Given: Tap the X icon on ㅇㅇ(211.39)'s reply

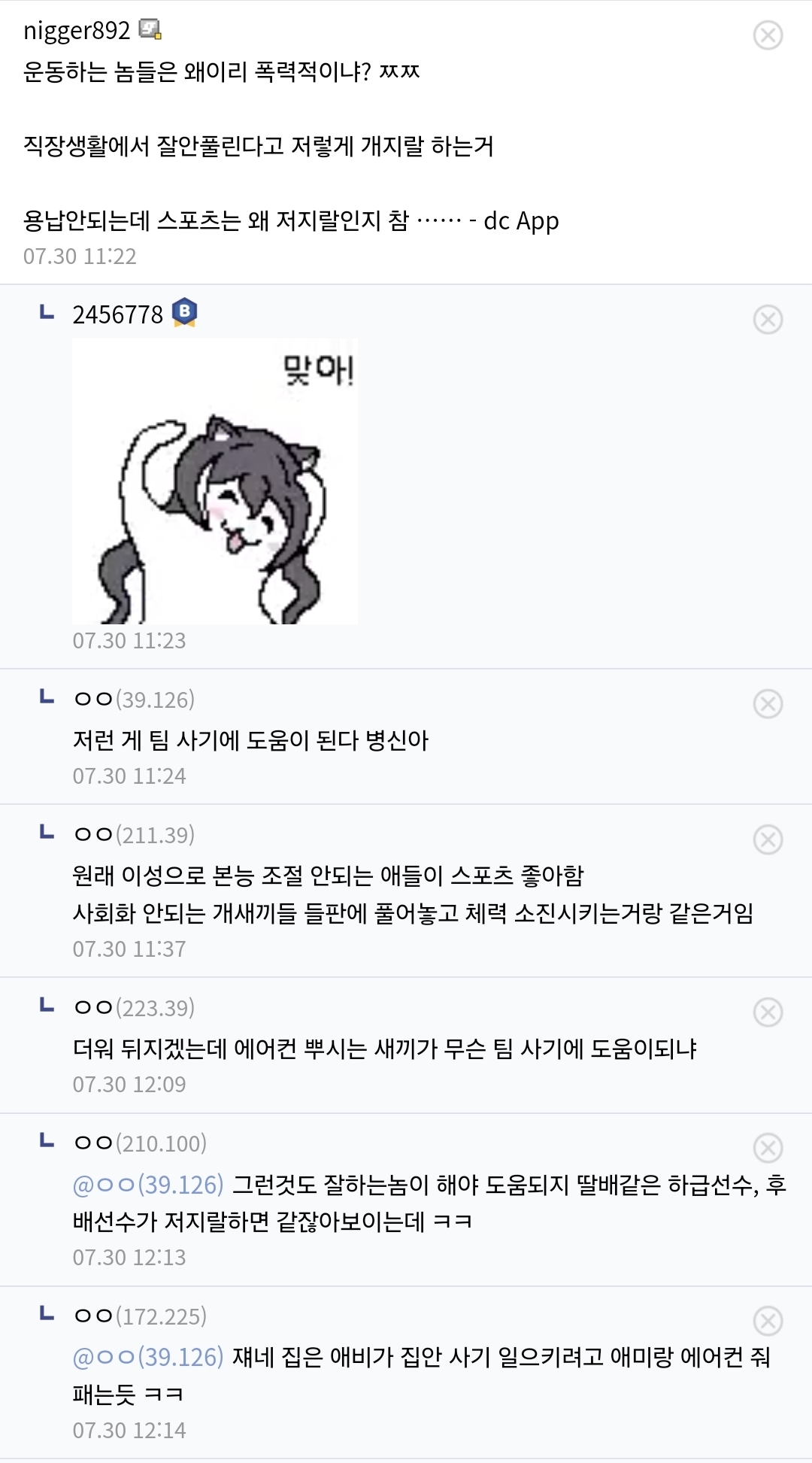Looking at the screenshot, I should click(x=768, y=839).
